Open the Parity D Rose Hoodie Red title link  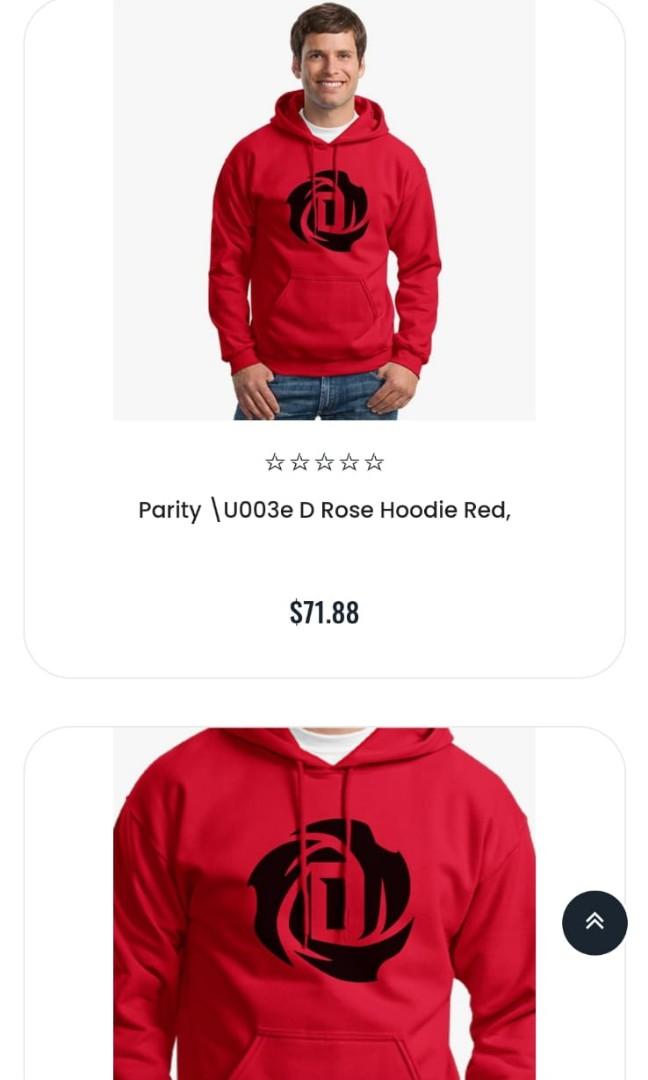(x=324, y=510)
